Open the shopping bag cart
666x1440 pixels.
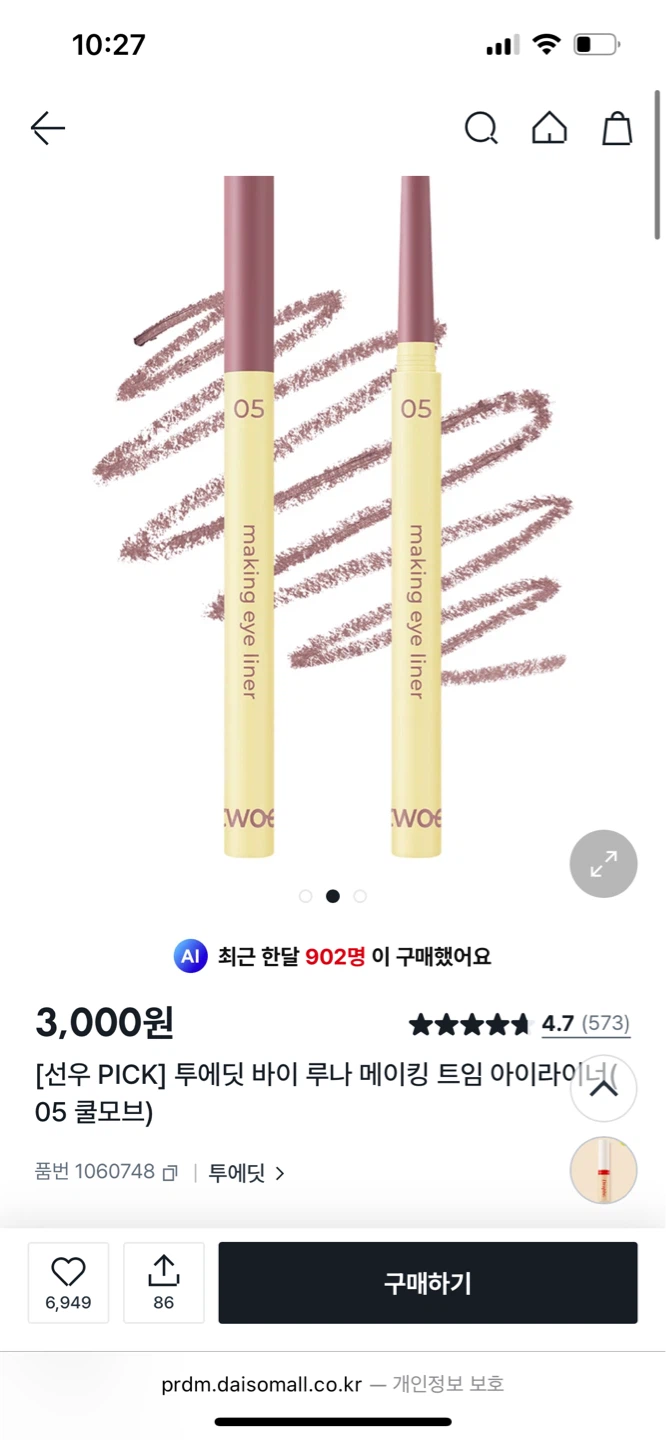[x=617, y=128]
